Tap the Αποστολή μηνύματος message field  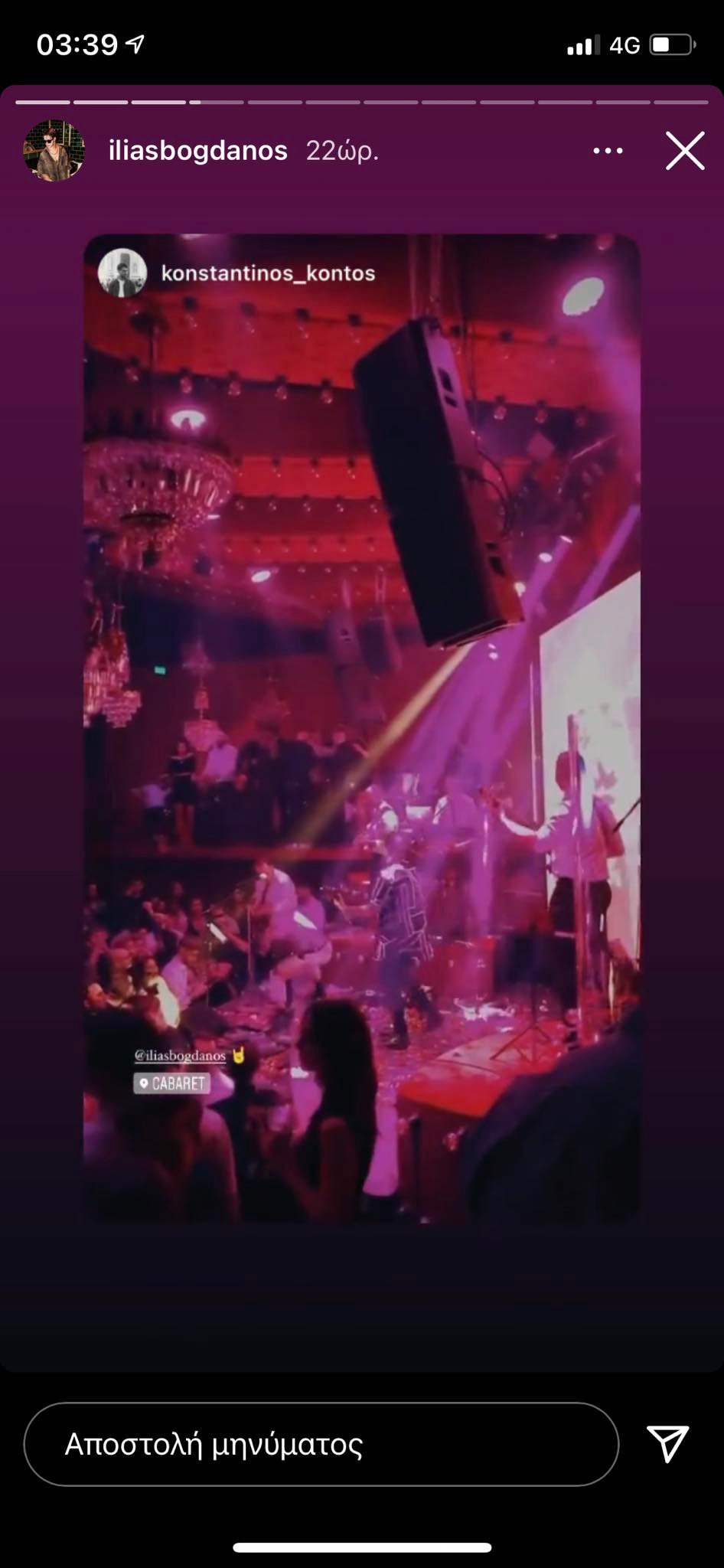(x=321, y=1444)
